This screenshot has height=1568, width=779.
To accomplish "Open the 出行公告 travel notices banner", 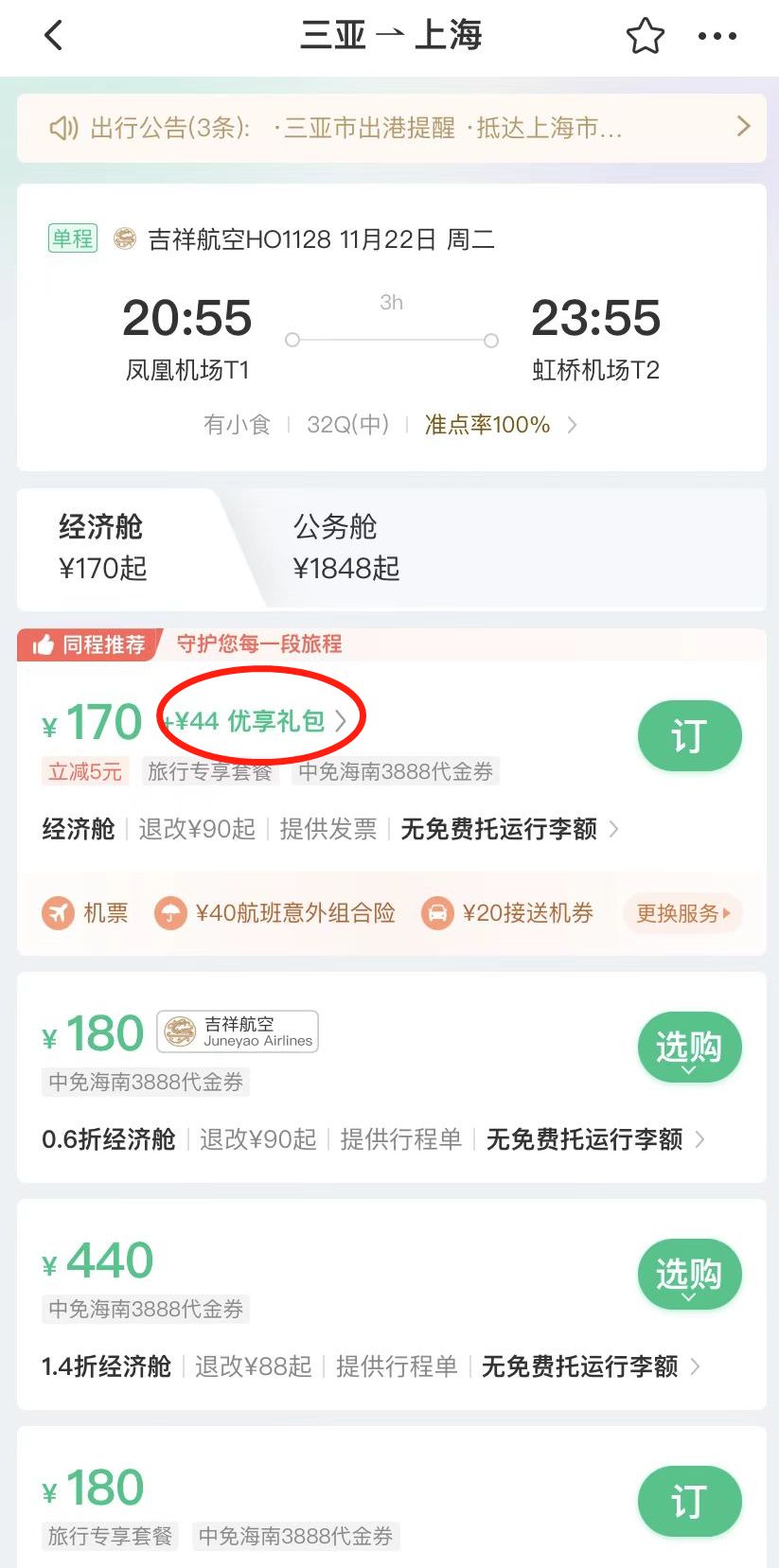I will click(390, 127).
